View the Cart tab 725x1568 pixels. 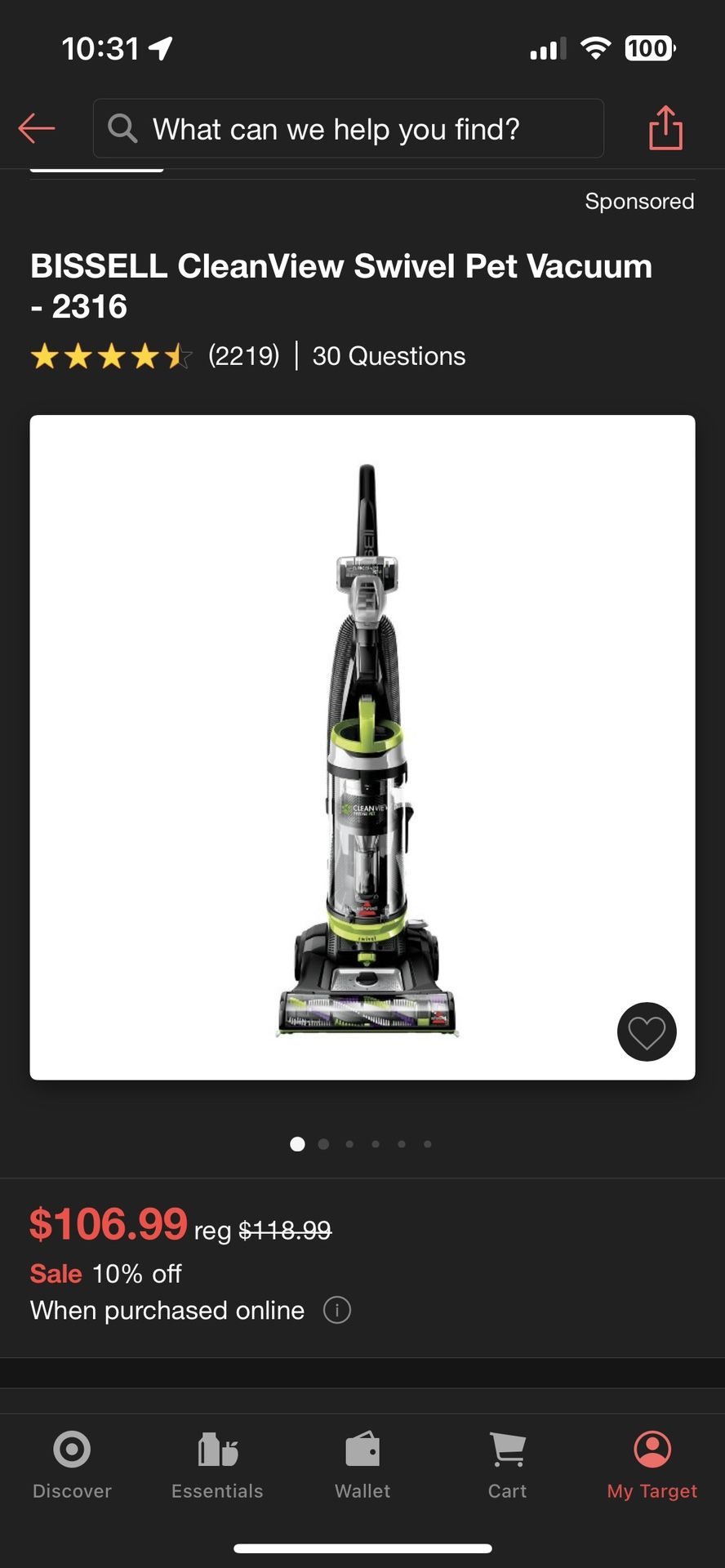[x=507, y=1465]
